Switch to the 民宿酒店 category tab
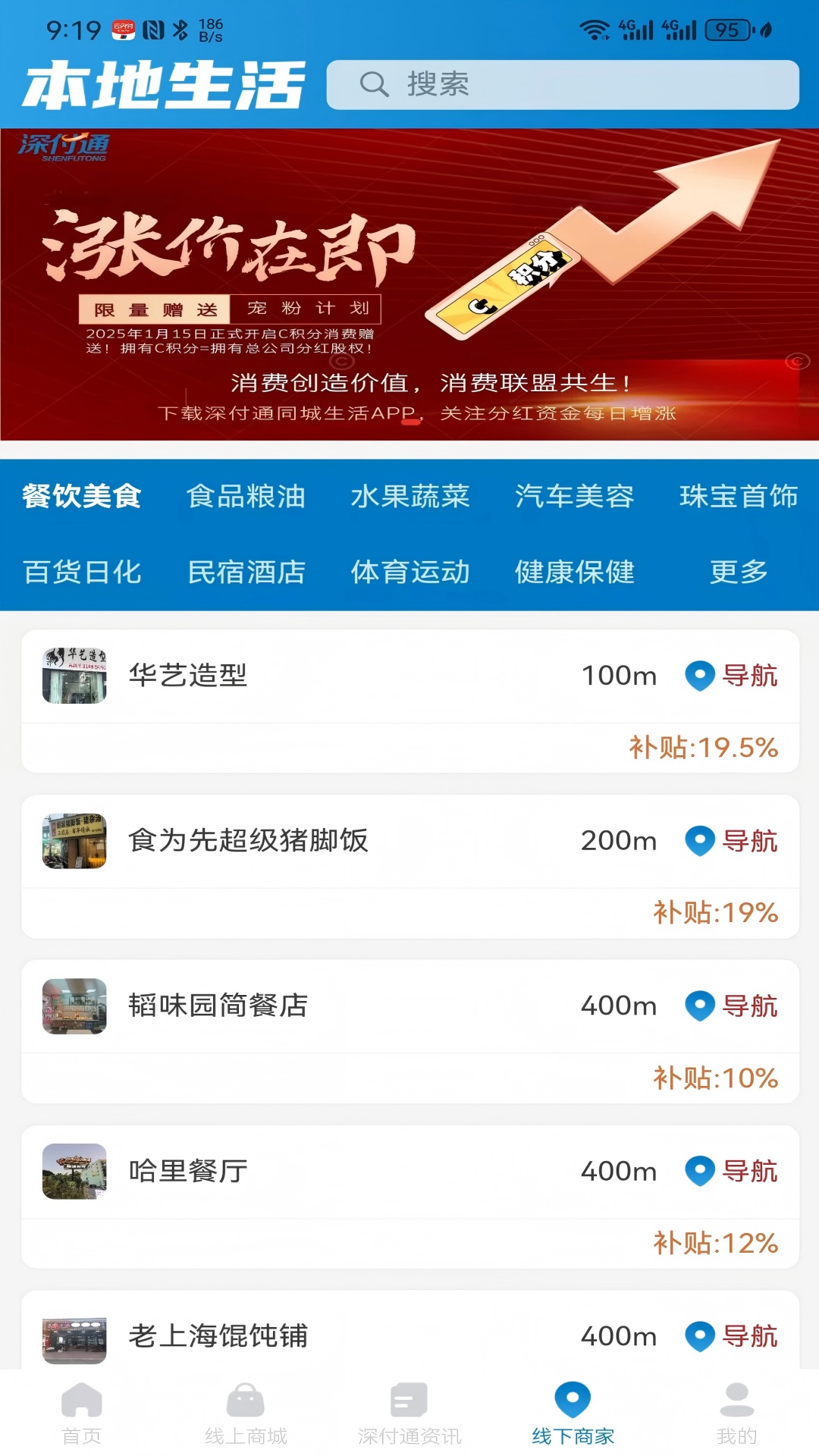819x1456 pixels. (246, 573)
